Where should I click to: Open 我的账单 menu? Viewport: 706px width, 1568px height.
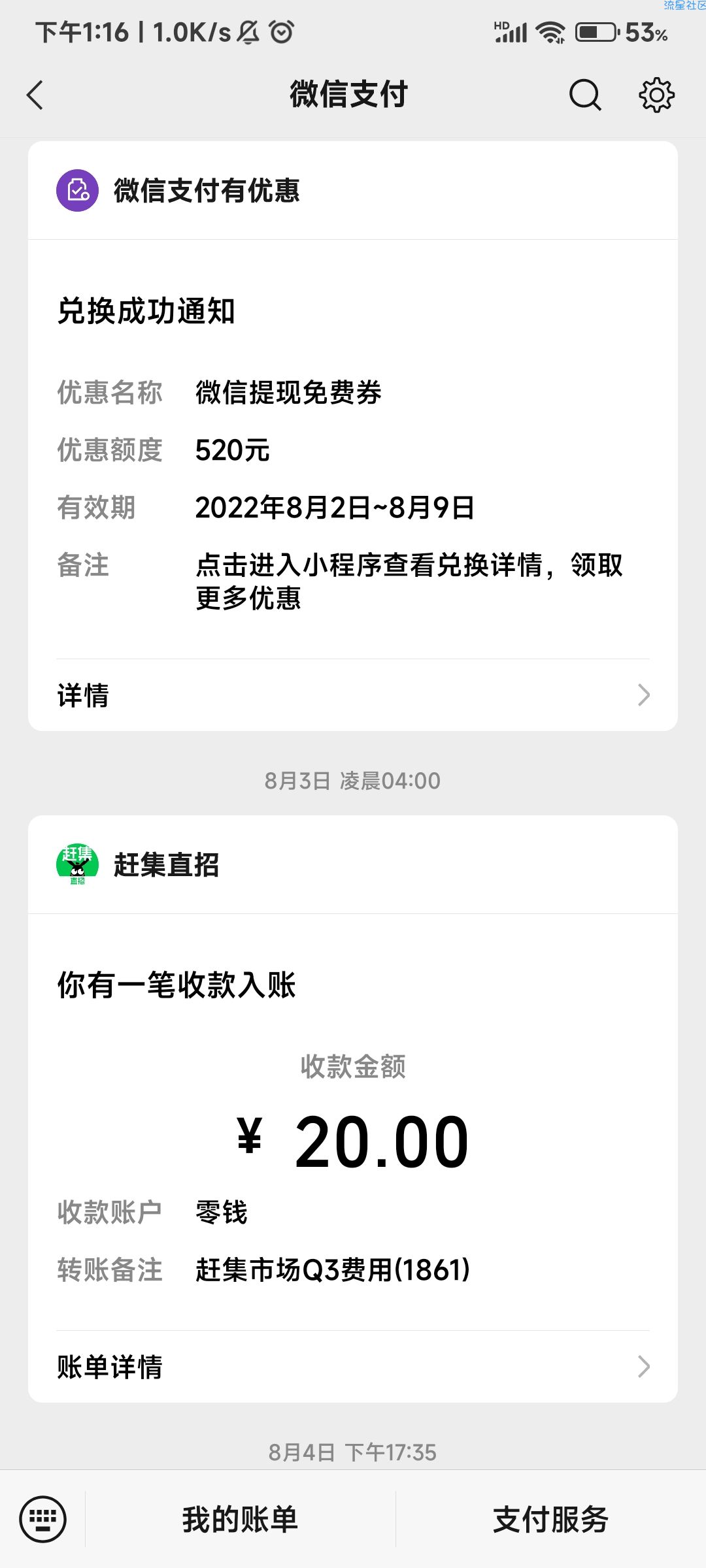240,1519
